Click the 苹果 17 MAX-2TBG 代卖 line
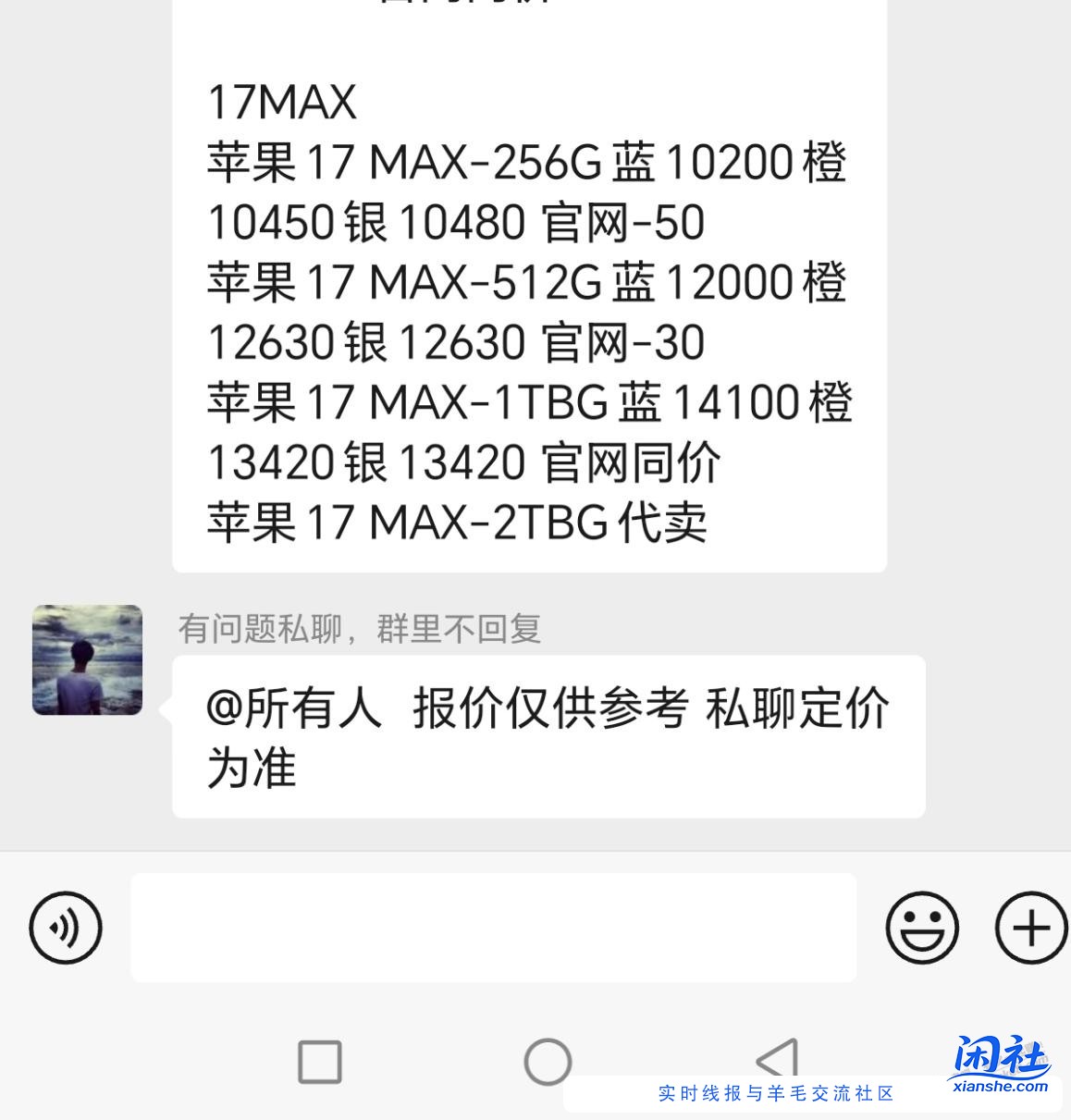 pyautogui.click(x=456, y=523)
